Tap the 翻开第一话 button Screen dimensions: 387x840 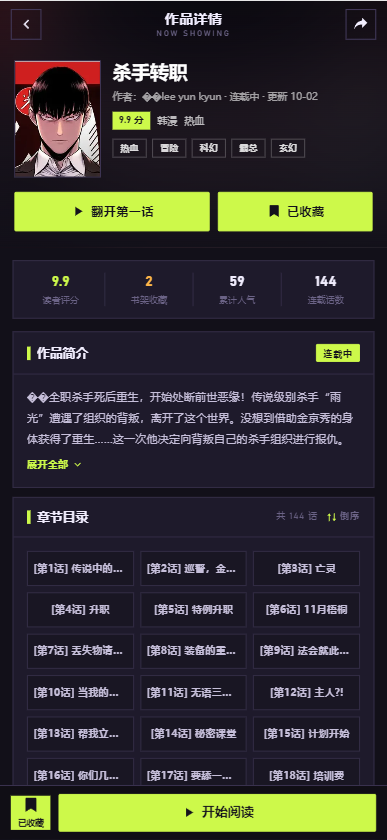point(112,212)
